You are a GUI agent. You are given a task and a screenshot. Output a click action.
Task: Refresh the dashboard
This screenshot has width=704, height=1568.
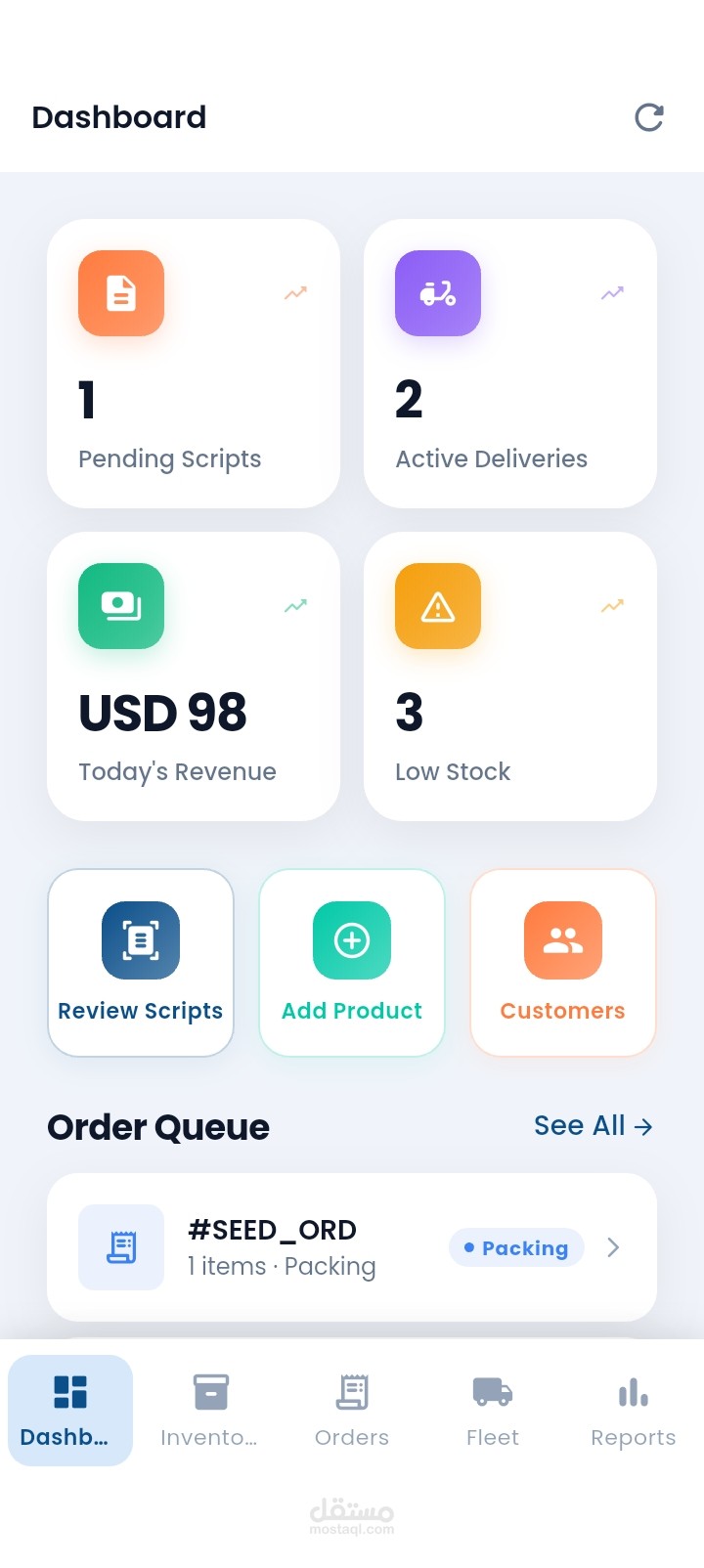click(649, 117)
